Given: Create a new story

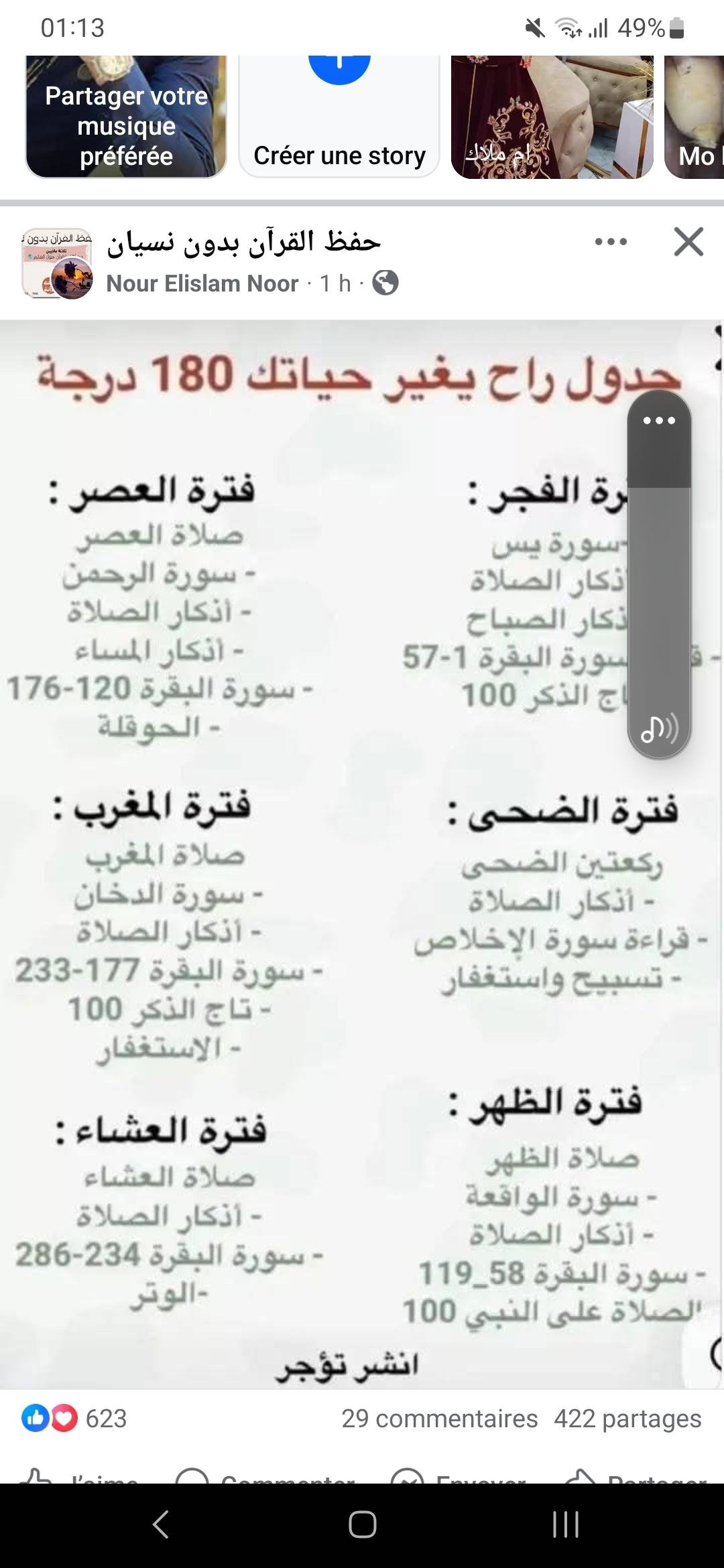Looking at the screenshot, I should point(339,118).
